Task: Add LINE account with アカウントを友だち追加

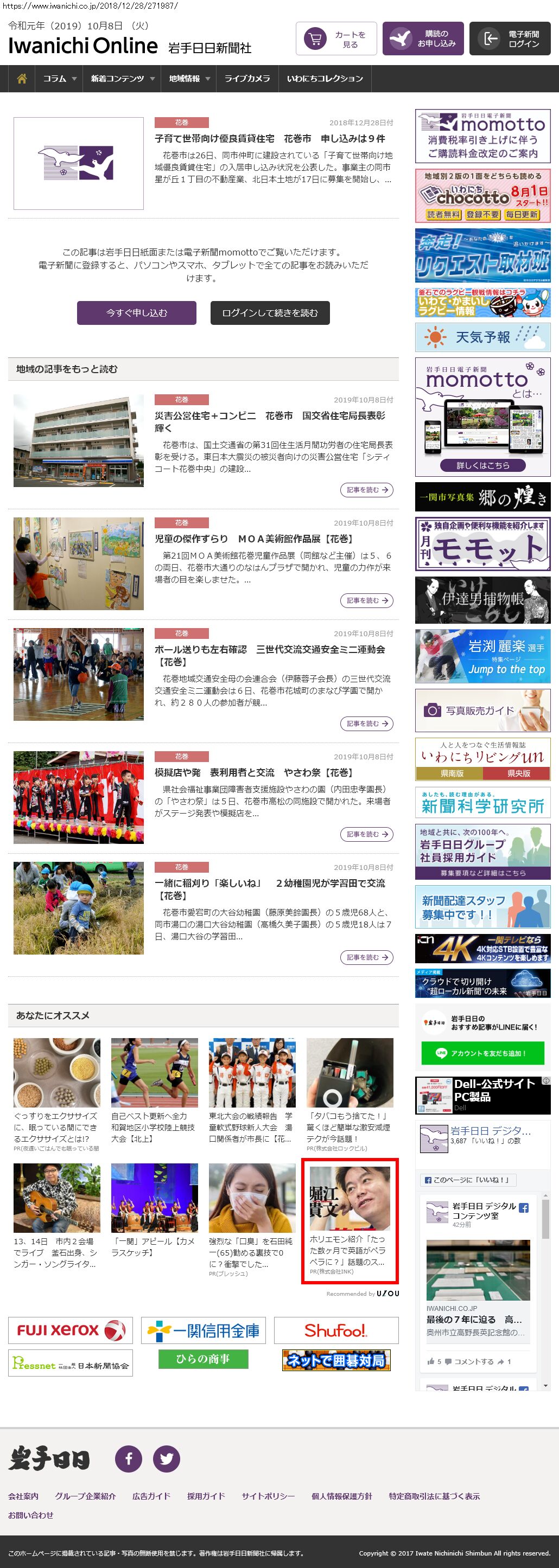Action: (x=483, y=1053)
